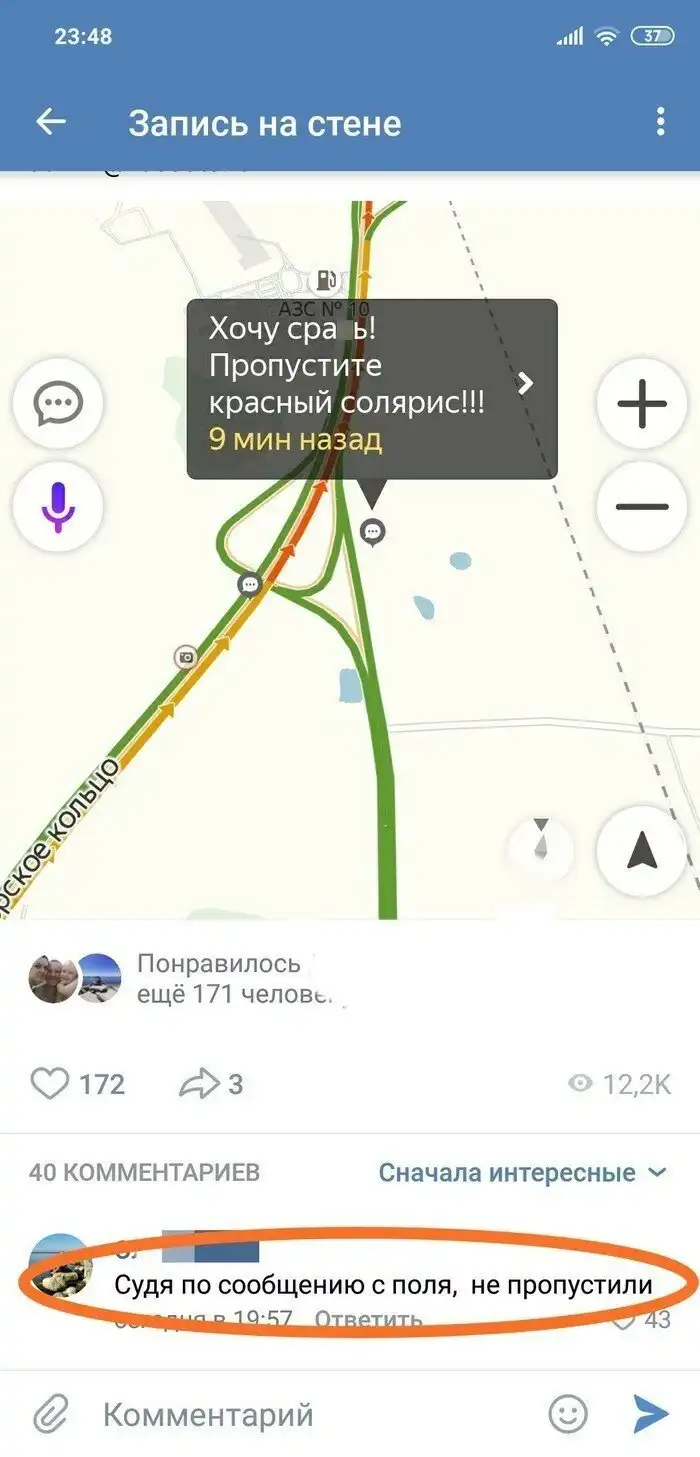The width and height of the screenshot is (700, 1457).
Task: Open the map picture in the post
Action: point(350,560)
